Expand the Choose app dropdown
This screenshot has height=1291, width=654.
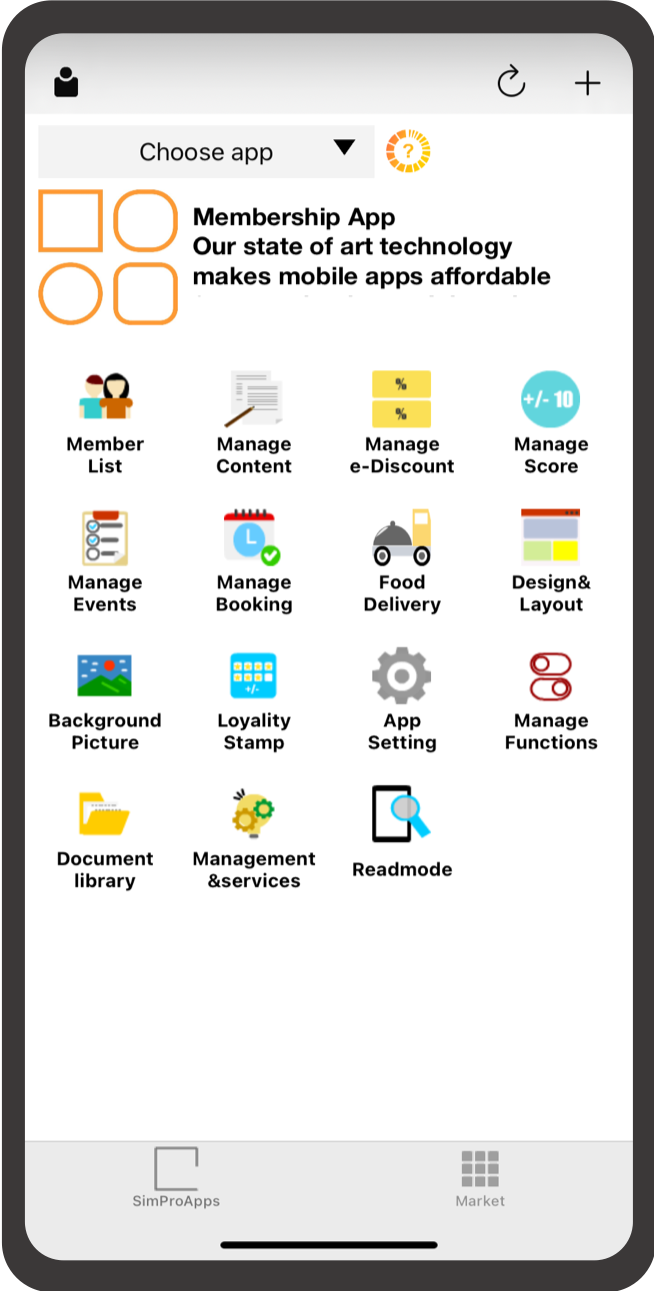pos(206,152)
